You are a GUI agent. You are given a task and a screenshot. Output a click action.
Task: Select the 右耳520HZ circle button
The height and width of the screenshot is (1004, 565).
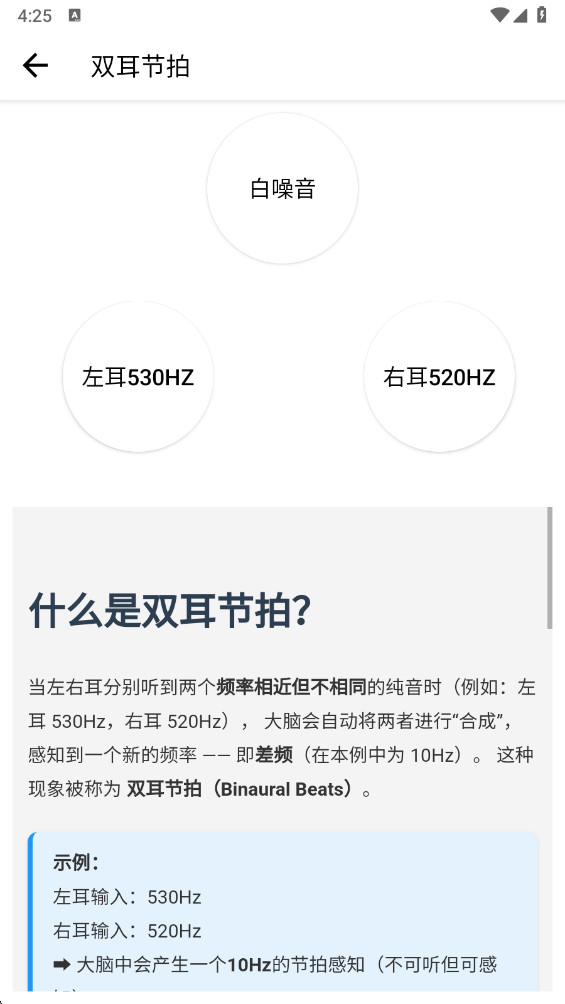(x=439, y=376)
